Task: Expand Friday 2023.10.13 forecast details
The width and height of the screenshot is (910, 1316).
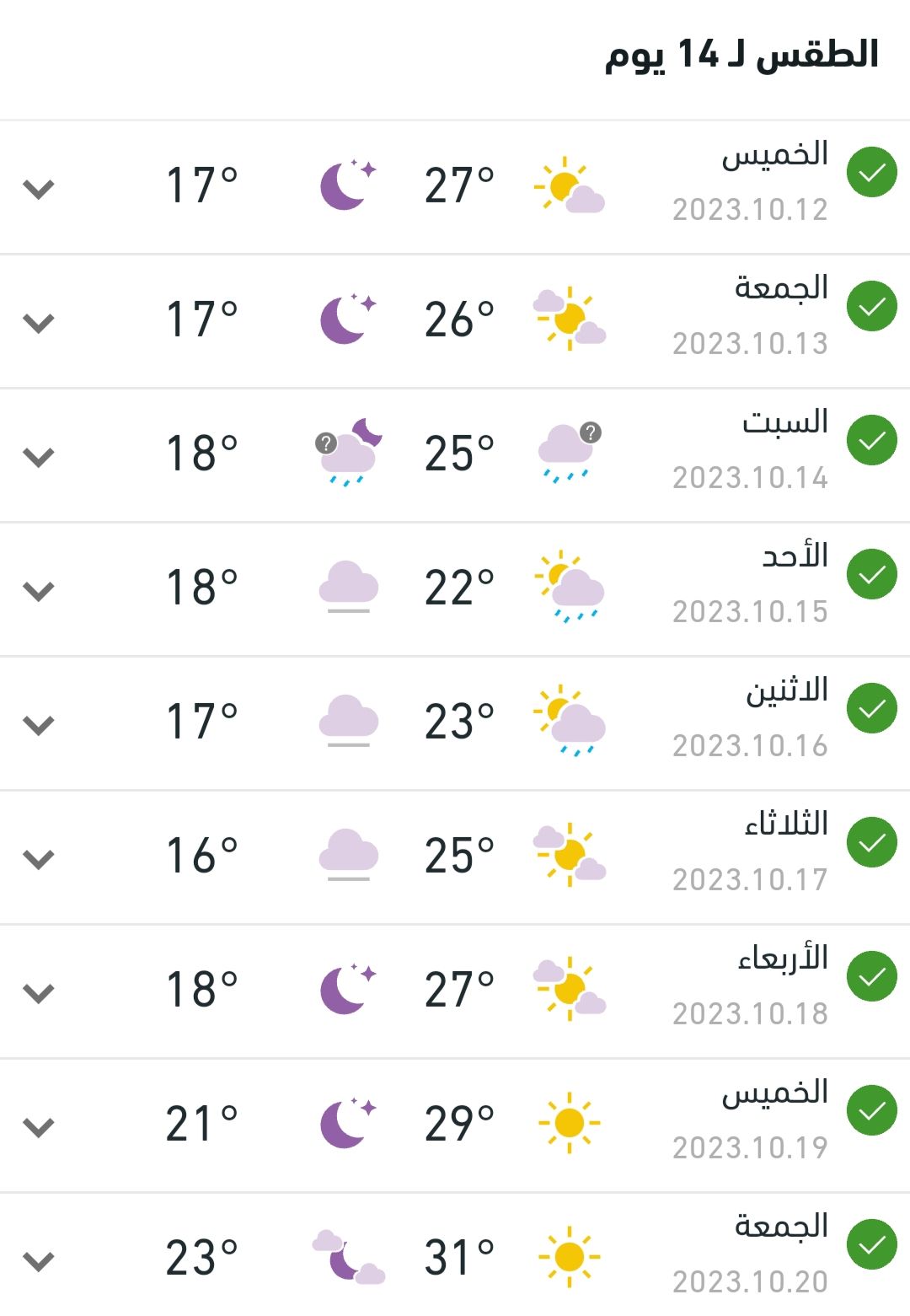Action: click(39, 322)
